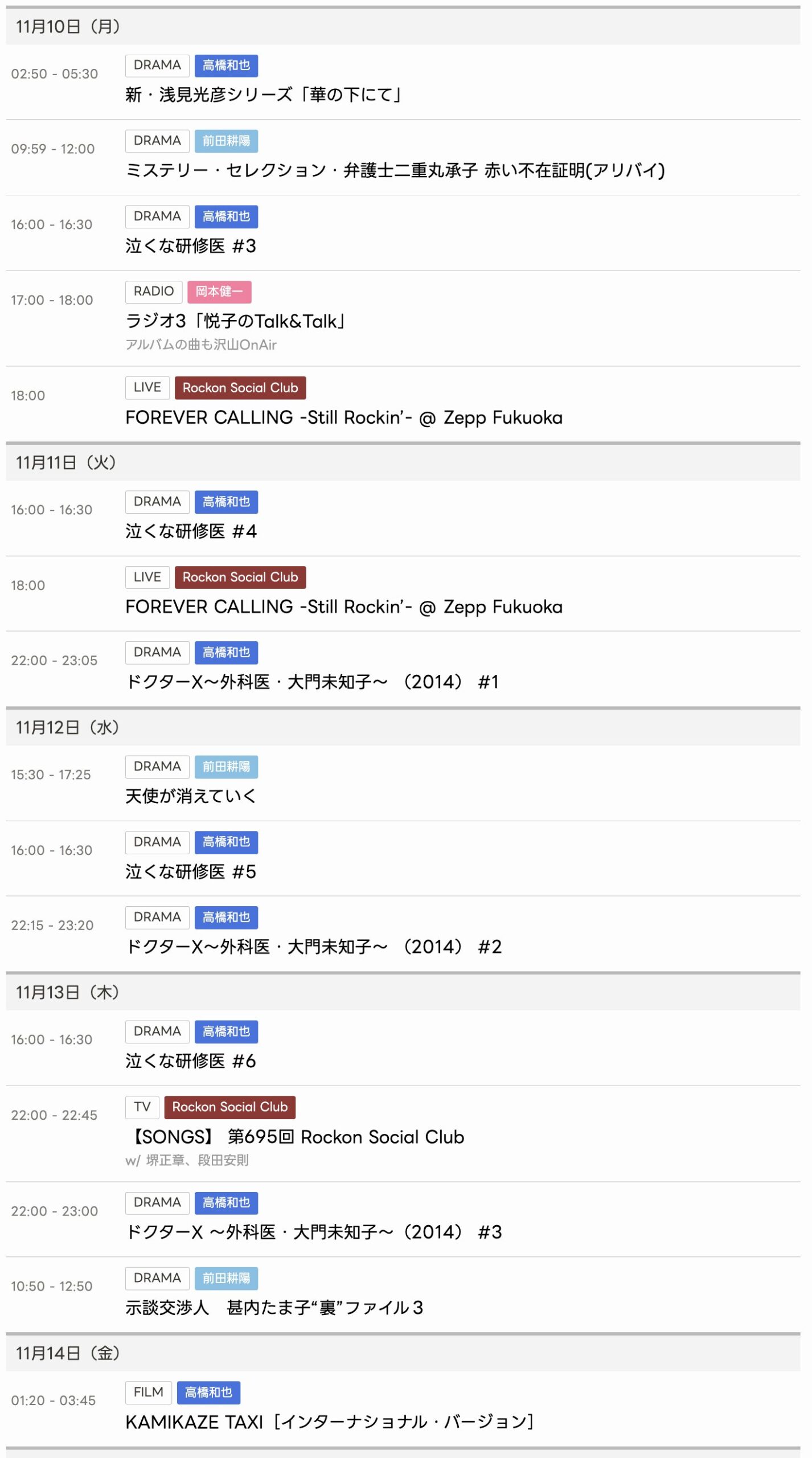Open 弁護士二重丸承子 赤い不在証明 drama entry
The image size is (812, 1458).
[x=395, y=170]
